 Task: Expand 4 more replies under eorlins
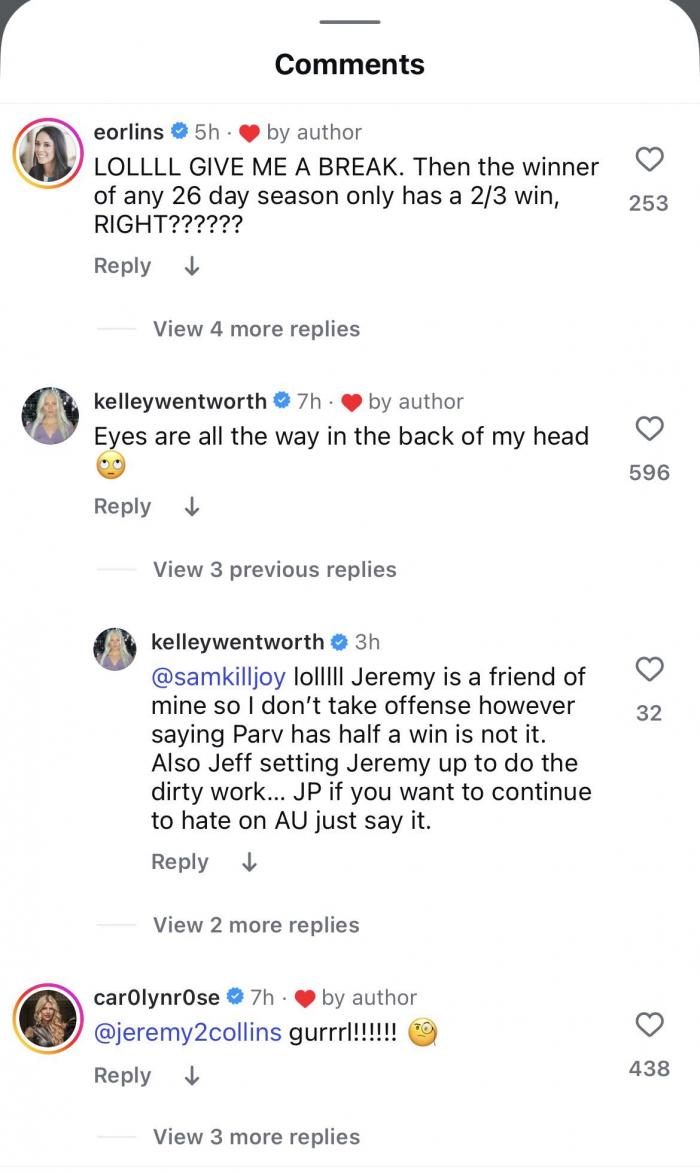tap(256, 329)
